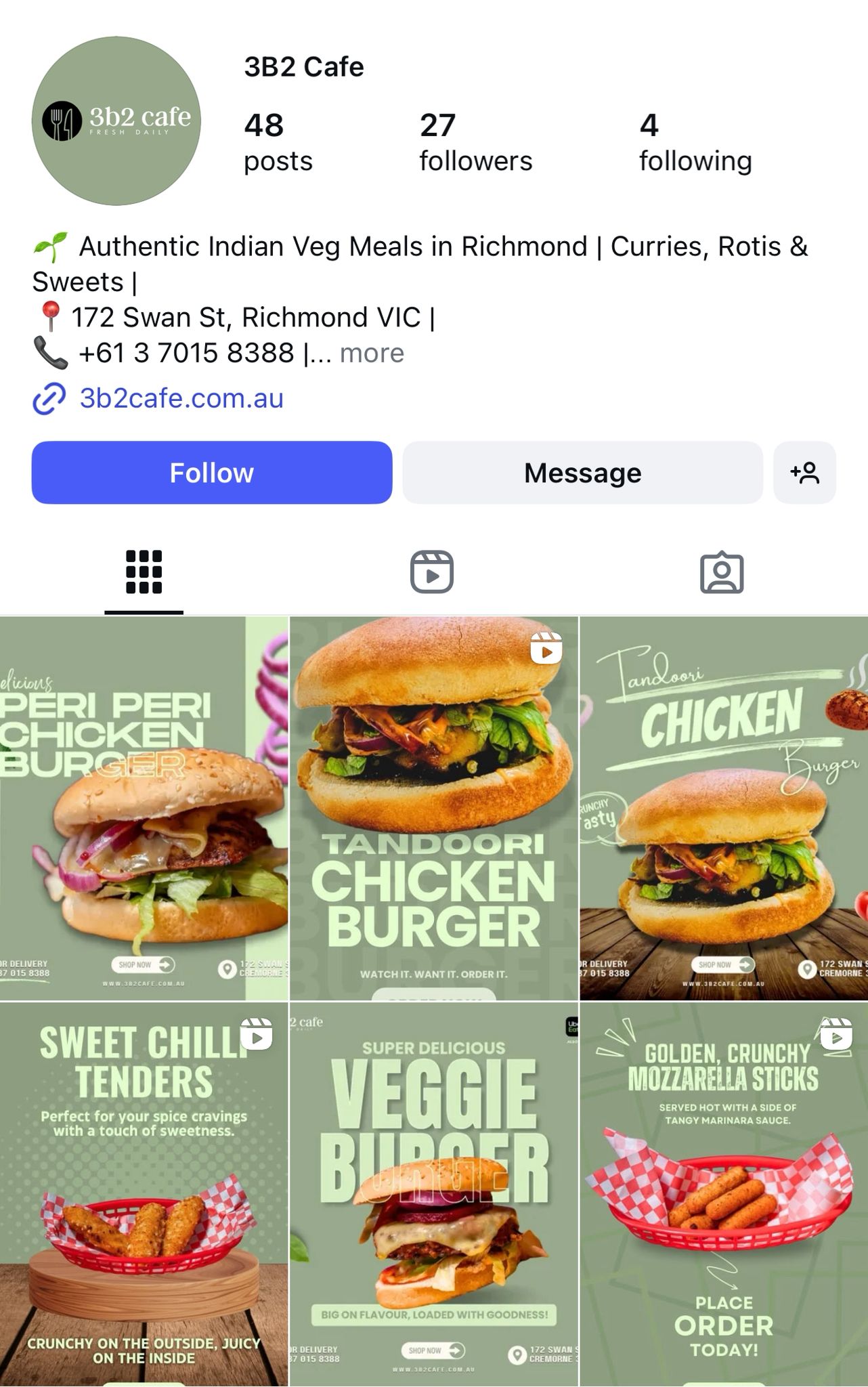
Task: Play the Mozzarella Sticks reel
Action: pyautogui.click(x=723, y=1194)
